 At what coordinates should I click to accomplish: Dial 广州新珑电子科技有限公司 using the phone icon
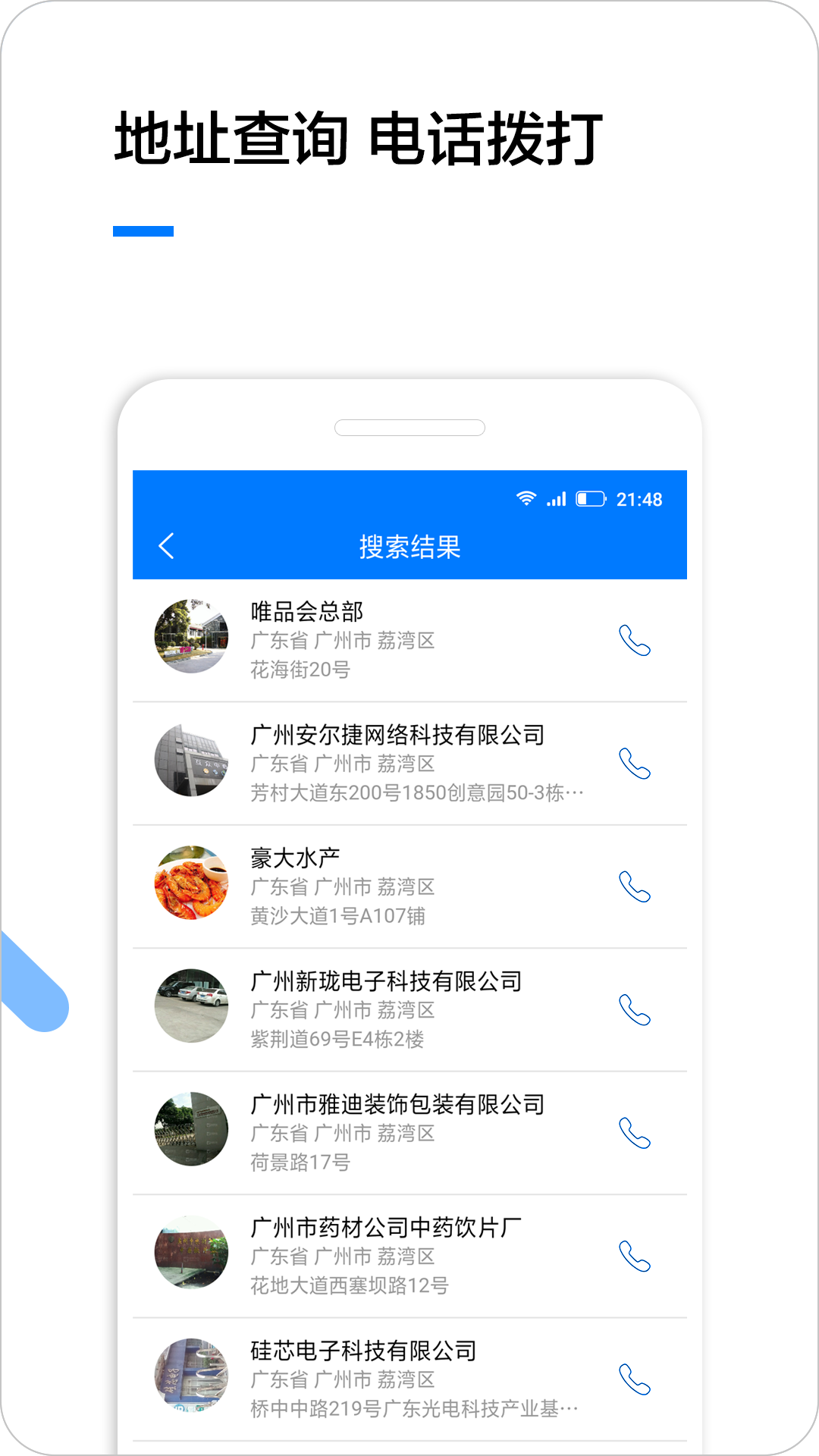pyautogui.click(x=635, y=1010)
